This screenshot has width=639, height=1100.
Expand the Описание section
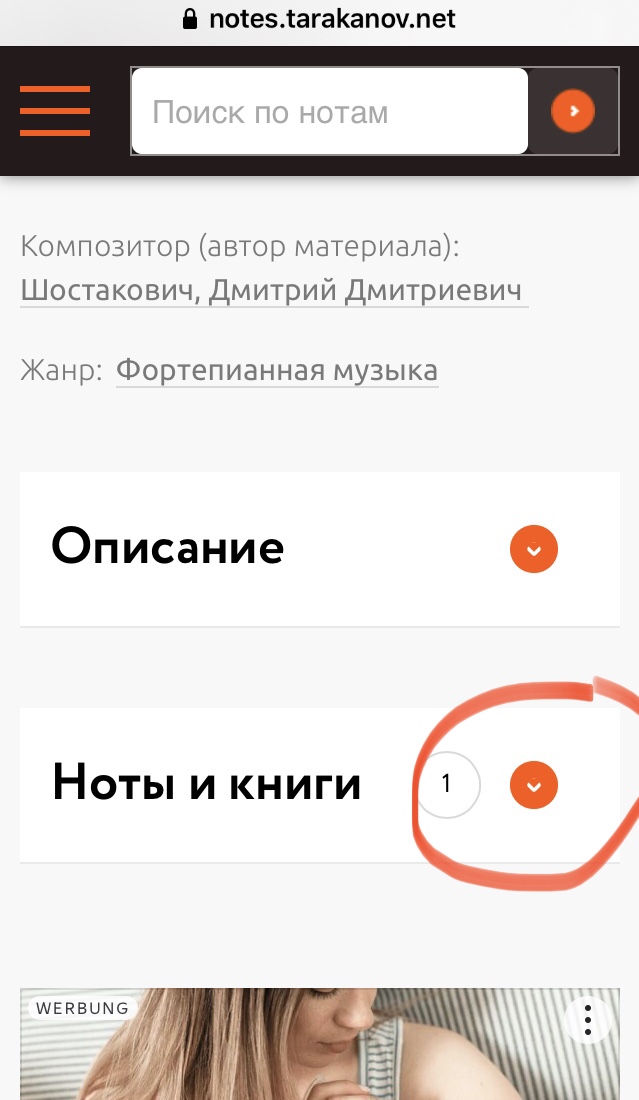click(533, 549)
